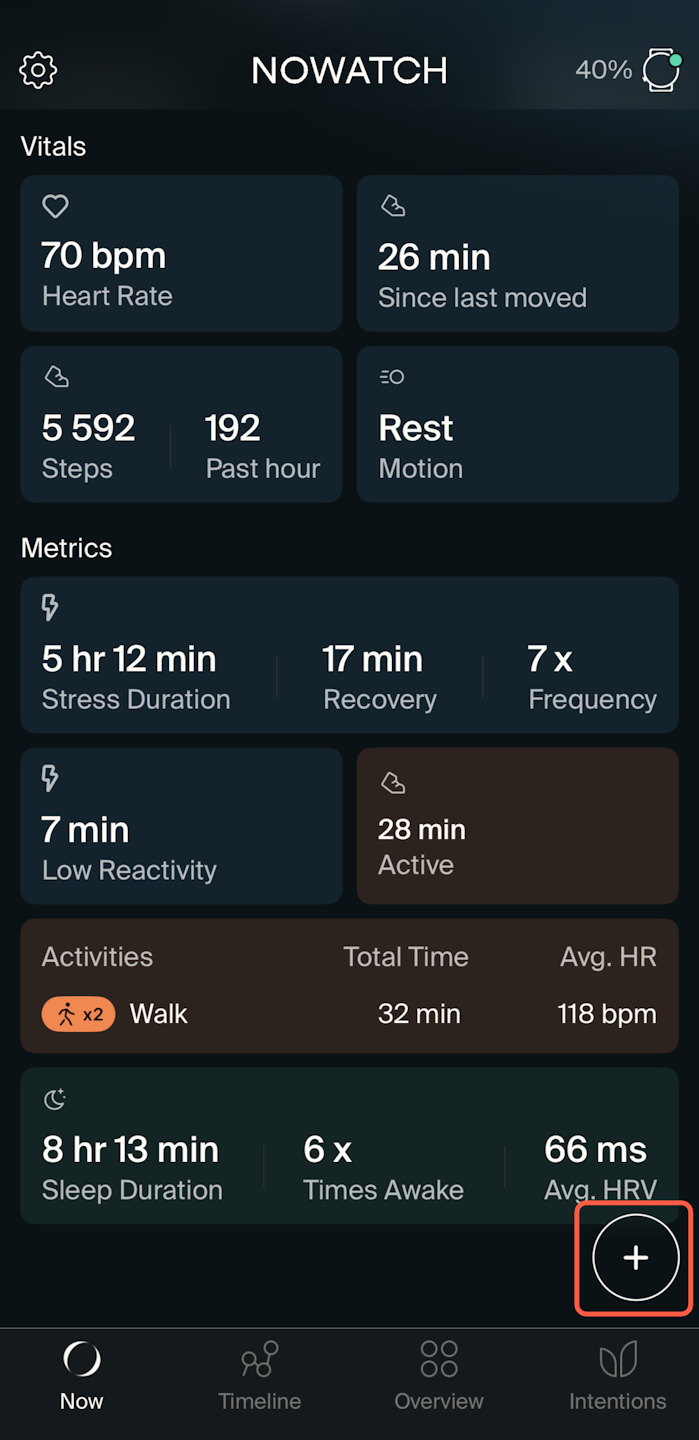Screen dimensions: 699x1440
Task: Open the Heart Rate card
Action: pyautogui.click(x=181, y=253)
